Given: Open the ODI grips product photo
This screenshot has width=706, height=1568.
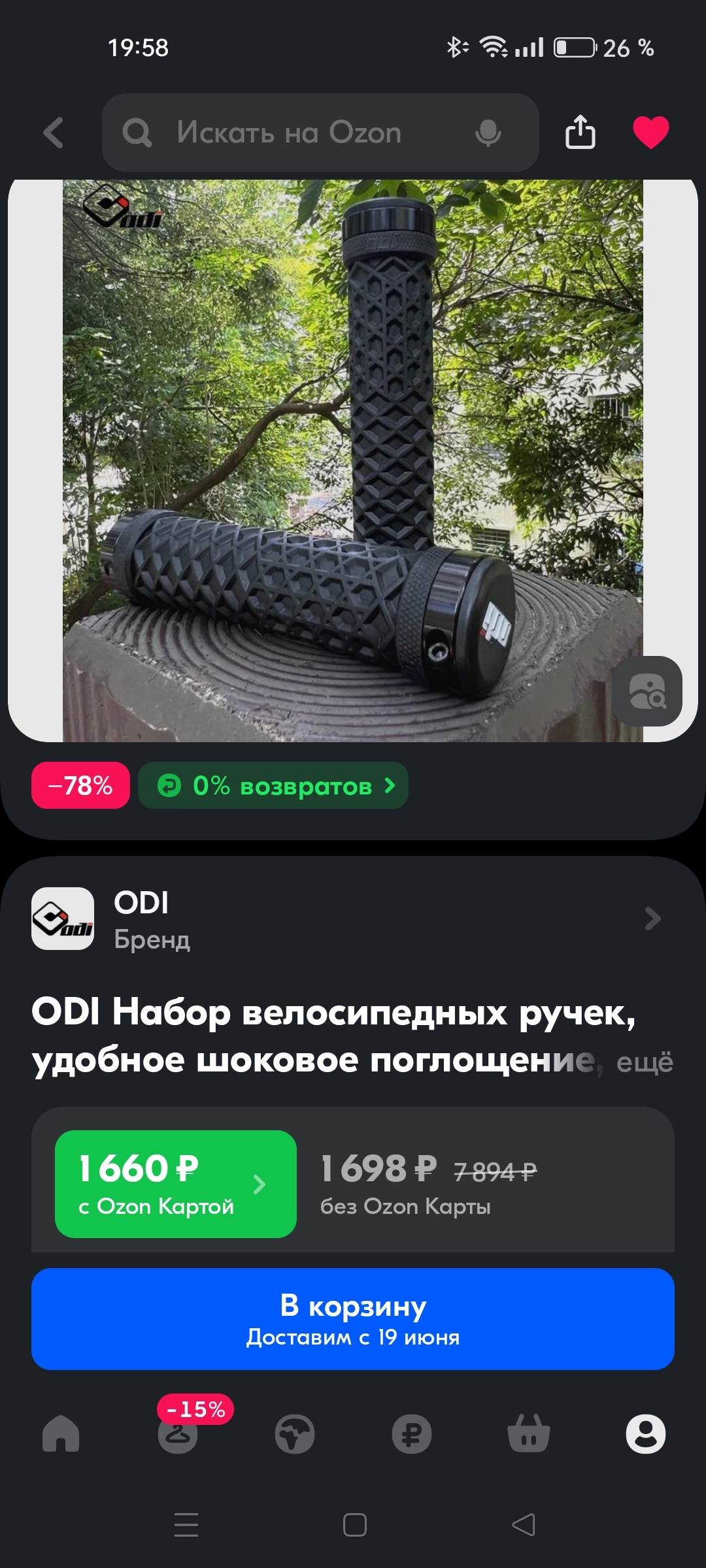Looking at the screenshot, I should tap(353, 461).
